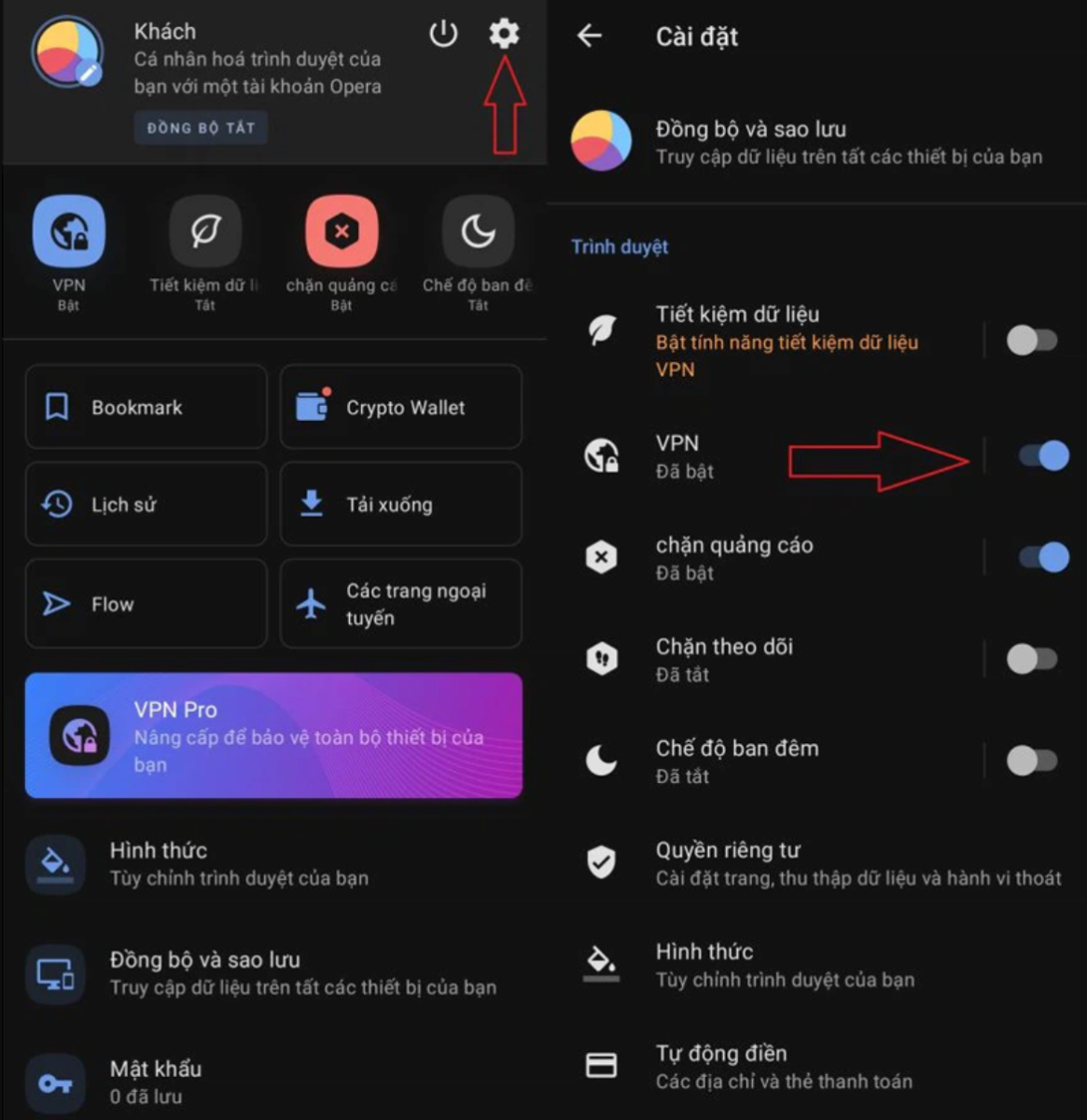Screen dimensions: 1087x1120
Task: Open Quyền riêng tư settings
Action: (821, 862)
